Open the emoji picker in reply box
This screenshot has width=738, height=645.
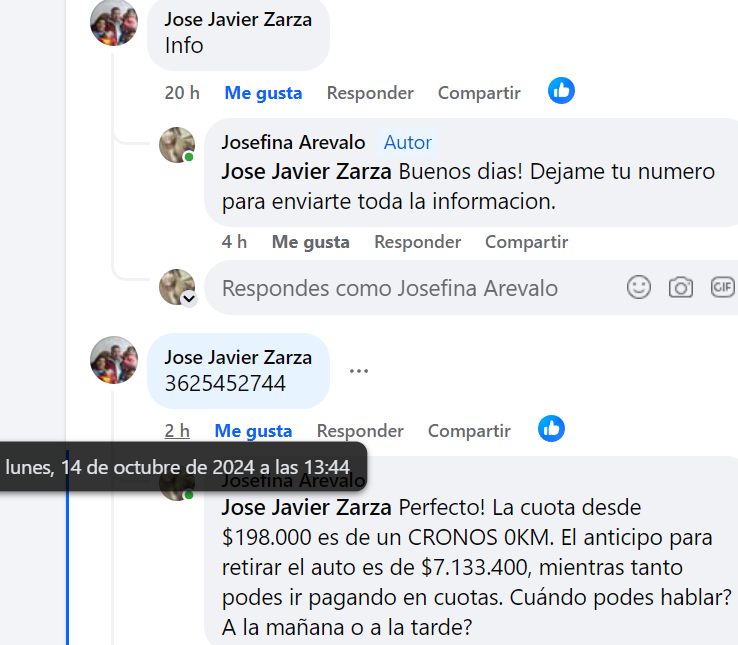[639, 288]
